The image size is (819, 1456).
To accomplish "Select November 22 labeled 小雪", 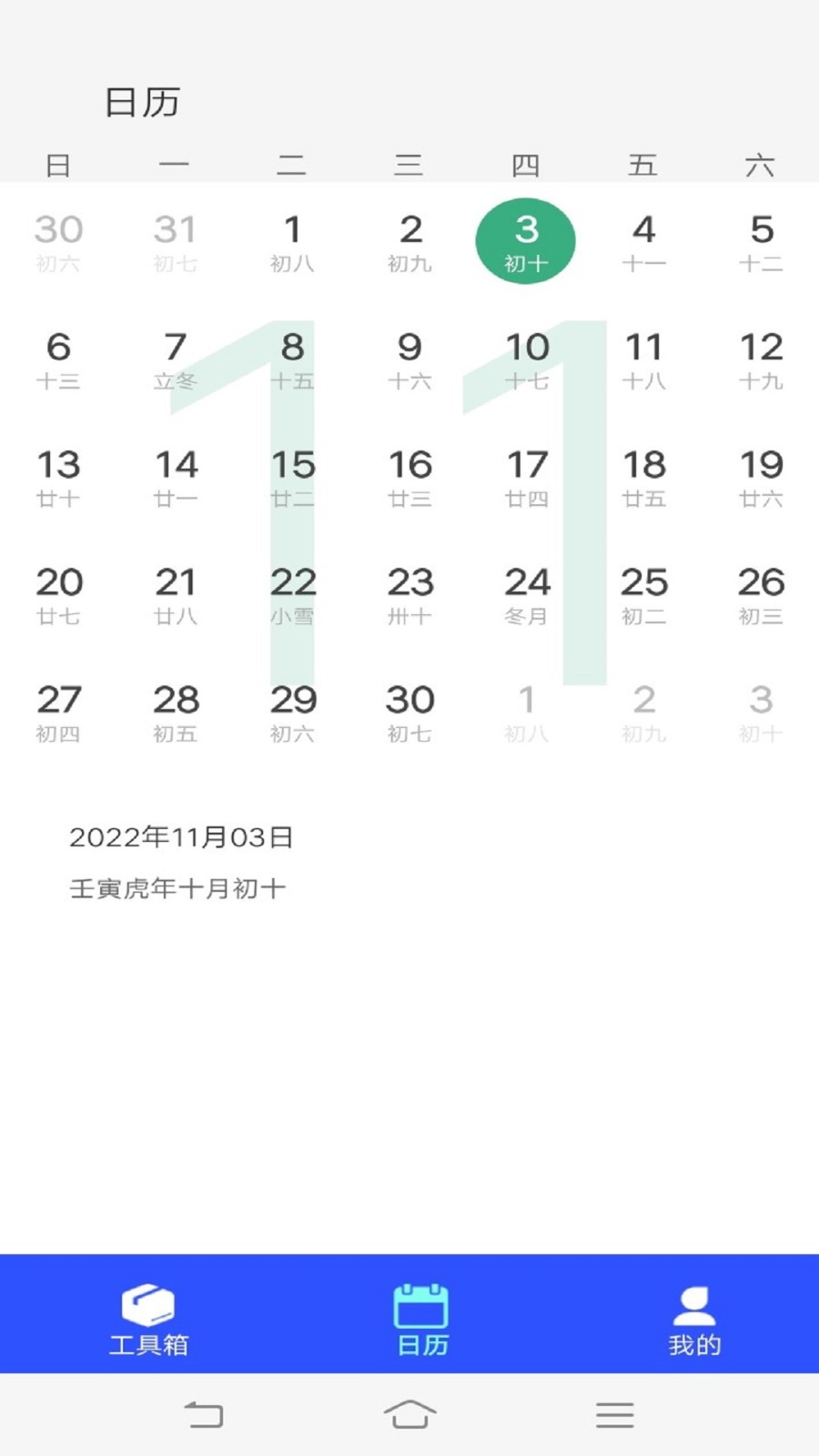I will [293, 594].
